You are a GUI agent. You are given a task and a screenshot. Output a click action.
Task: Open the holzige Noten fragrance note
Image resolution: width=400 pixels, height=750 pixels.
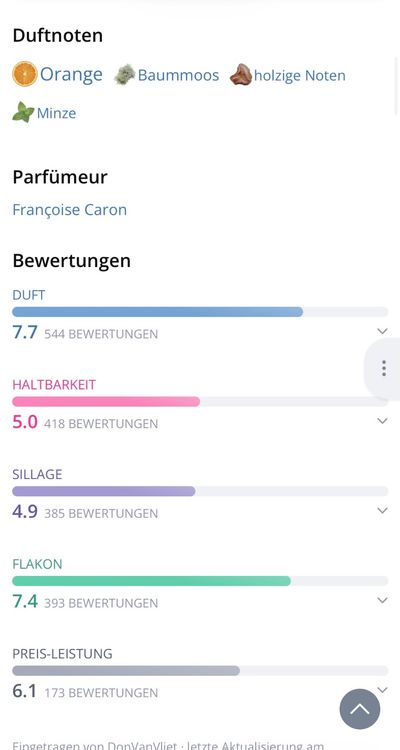(x=288, y=75)
